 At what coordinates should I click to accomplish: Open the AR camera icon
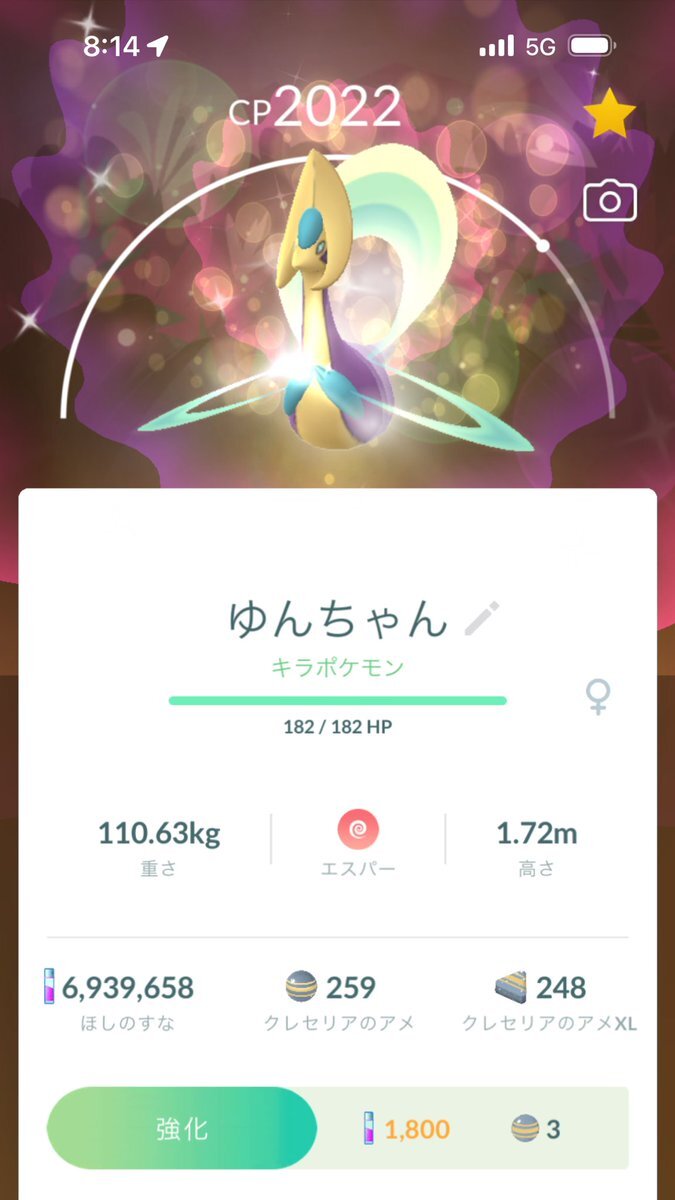pyautogui.click(x=609, y=201)
